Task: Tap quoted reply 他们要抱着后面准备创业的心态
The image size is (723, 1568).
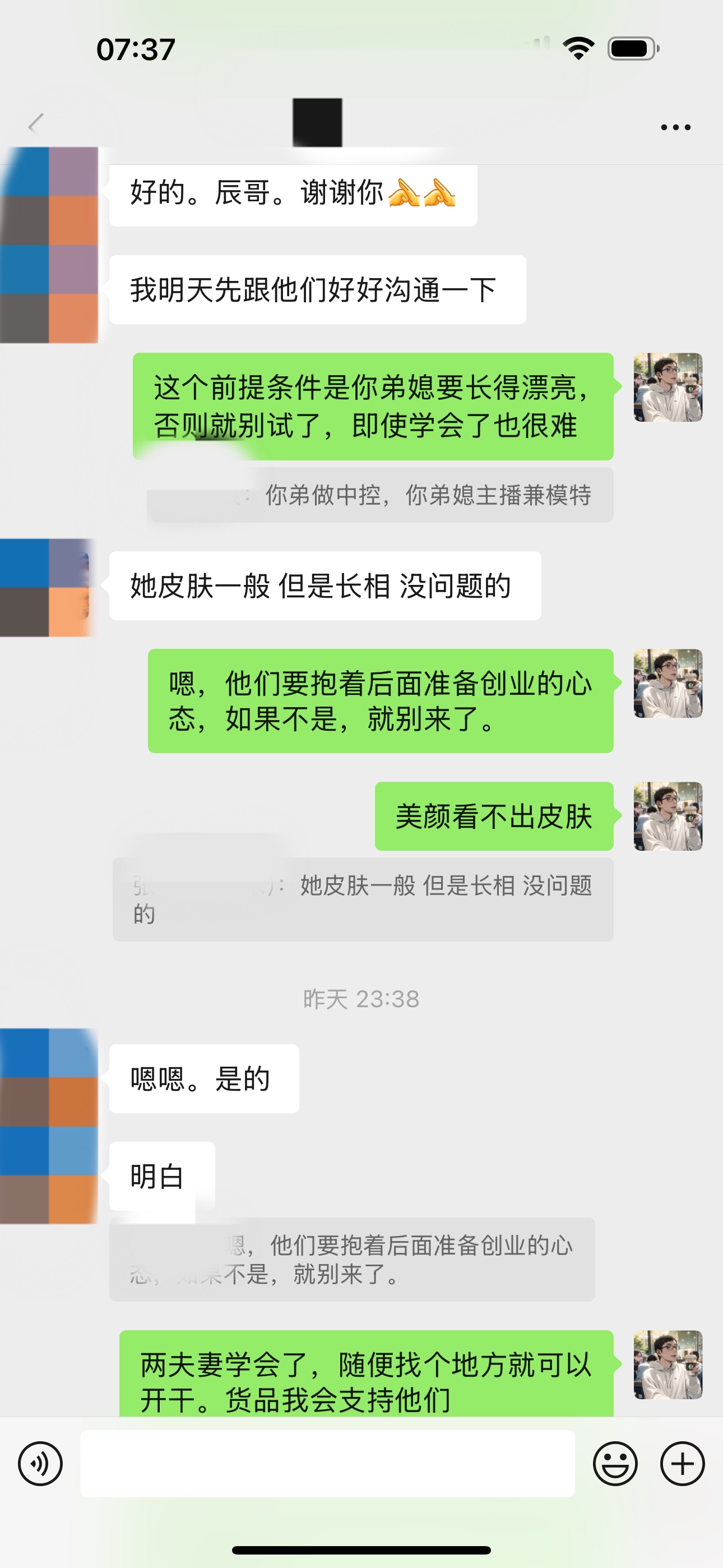Action: point(352,1260)
